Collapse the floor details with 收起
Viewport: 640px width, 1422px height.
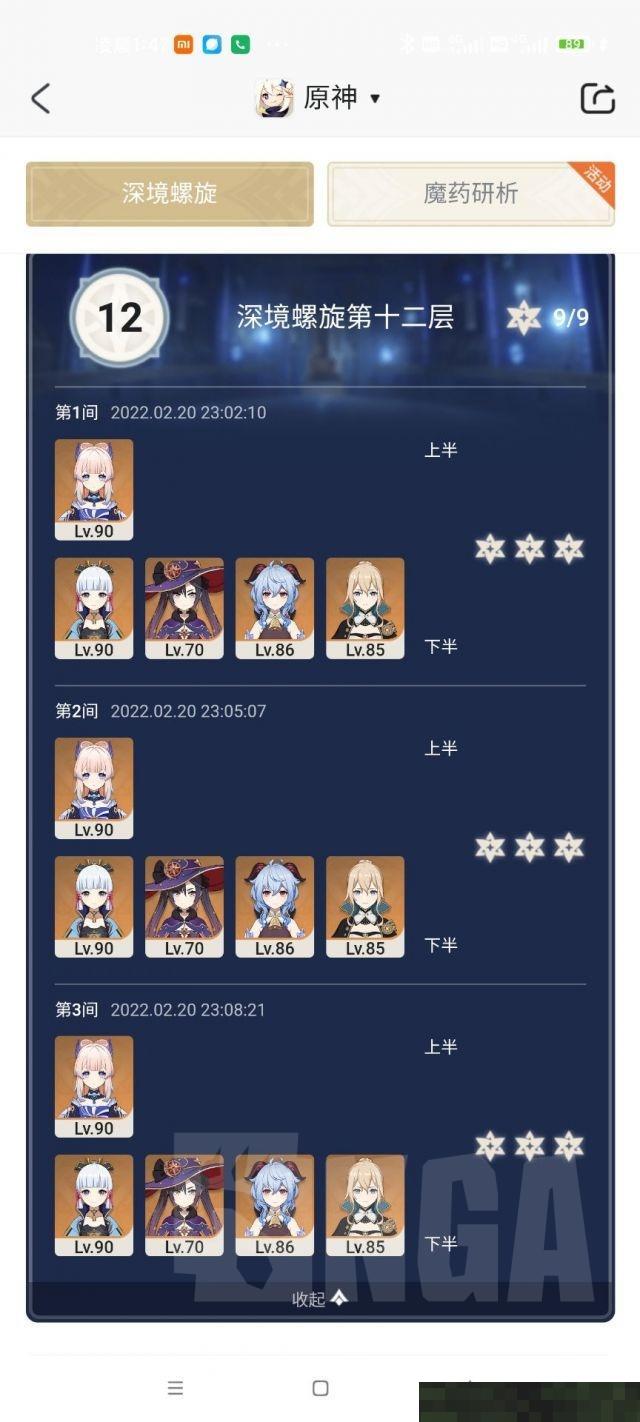click(x=319, y=1298)
